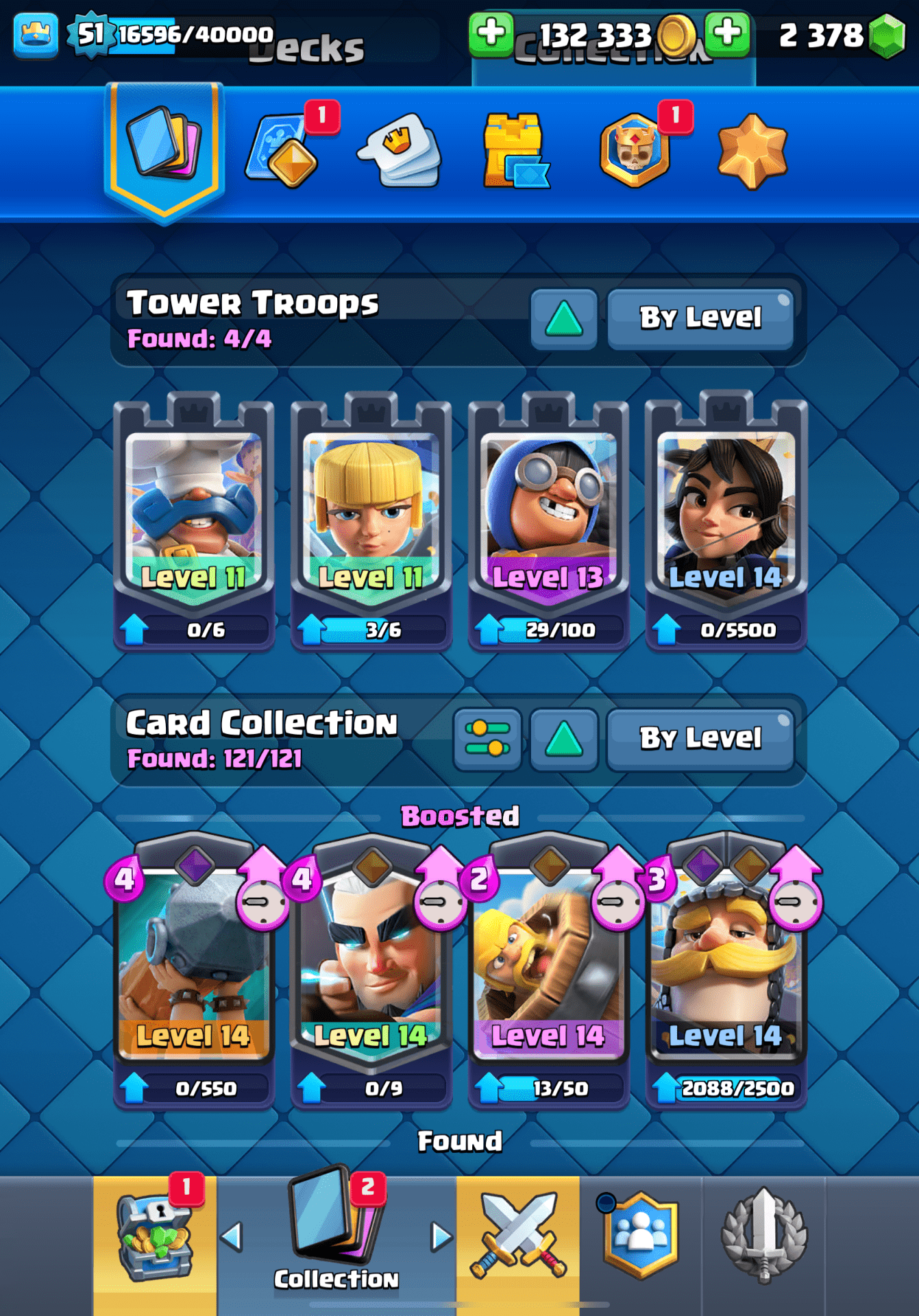Go to the Battle crossed swords tab
919x1316 pixels.
click(x=518, y=1235)
